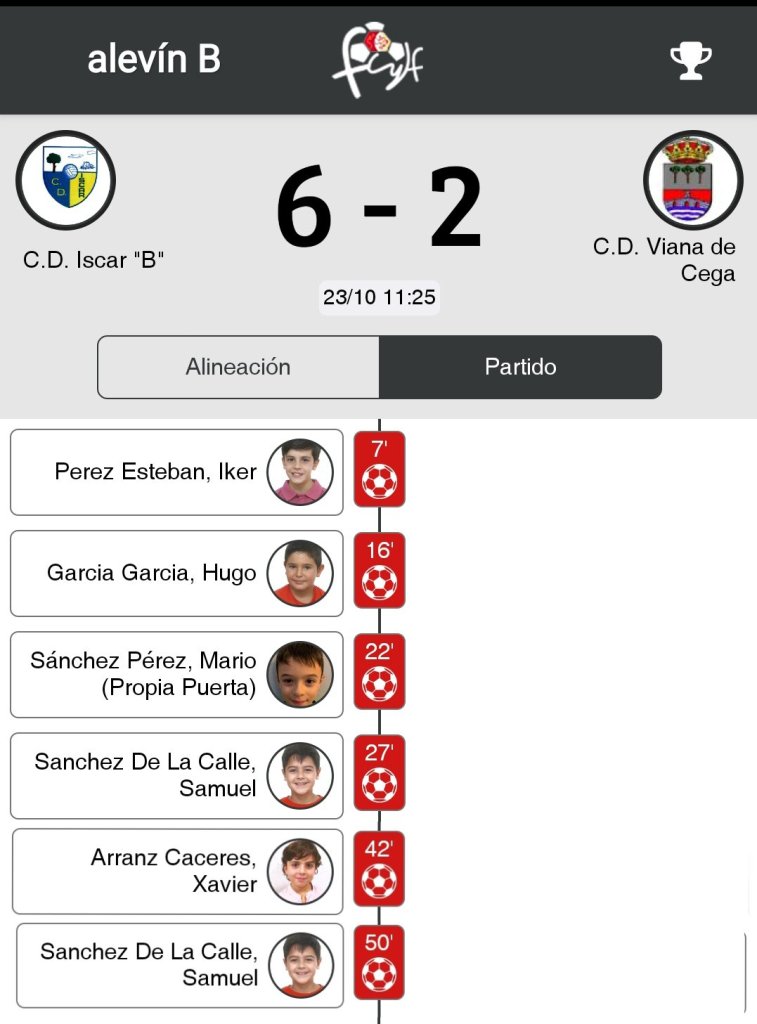Select the Partido tab
This screenshot has height=1024, width=757.
(520, 367)
